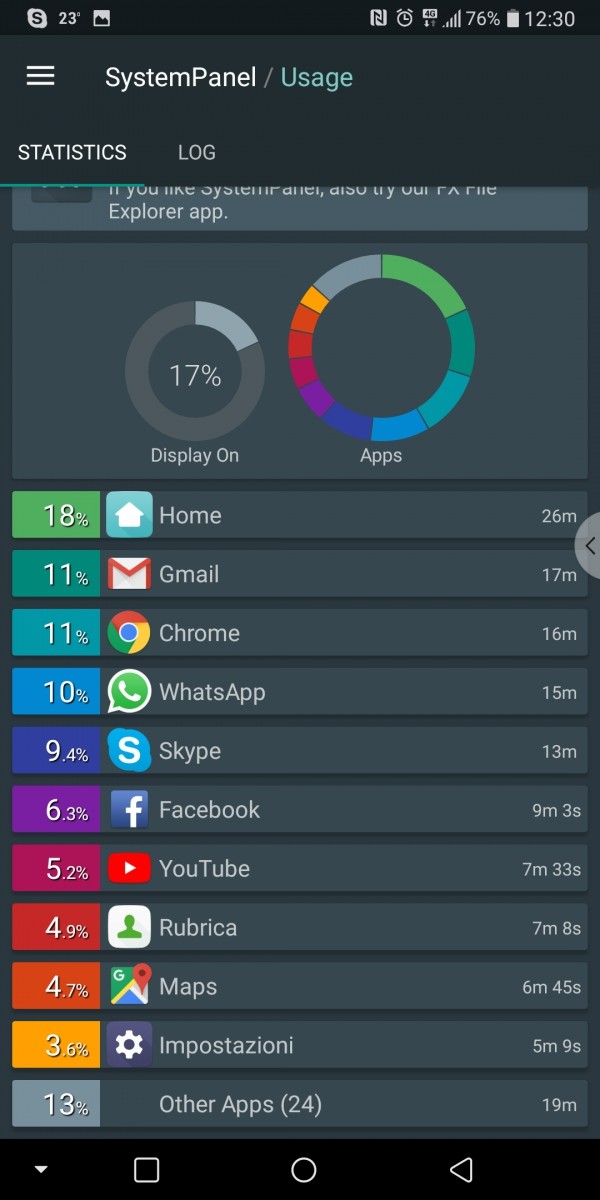Viewport: 600px width, 1200px height.
Task: Open Chrome usage entry
Action: [300, 633]
